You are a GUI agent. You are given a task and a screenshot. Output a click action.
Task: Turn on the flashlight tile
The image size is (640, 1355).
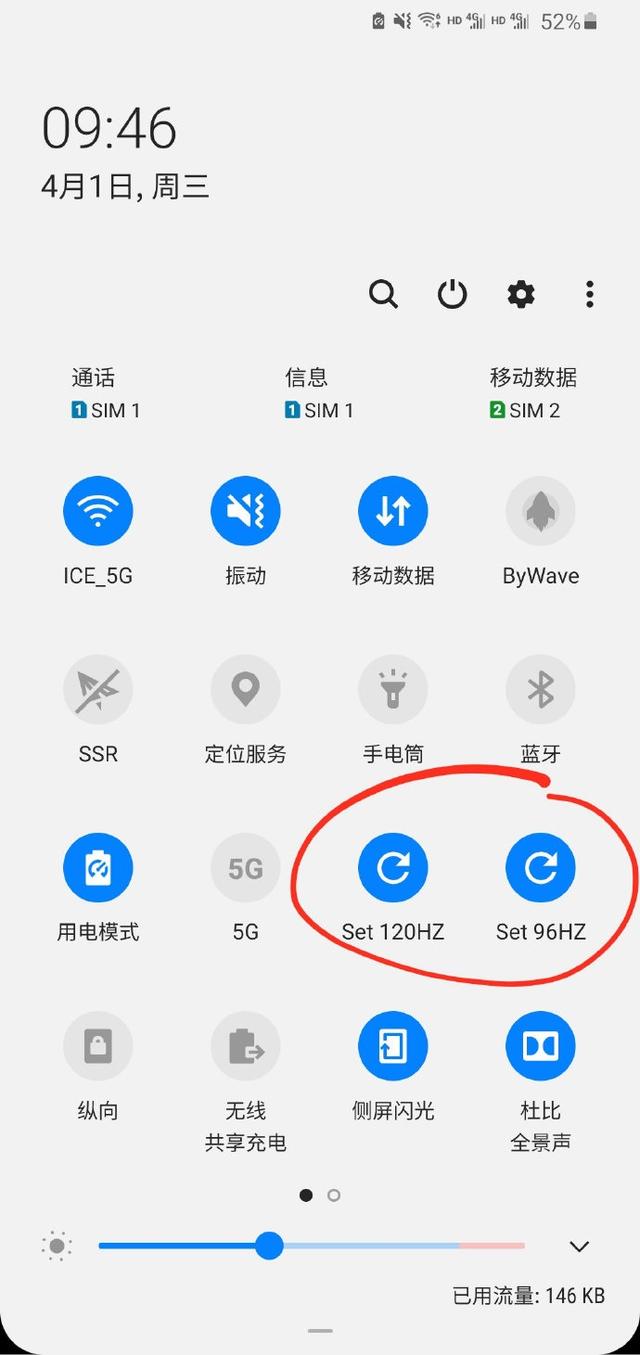click(x=393, y=689)
